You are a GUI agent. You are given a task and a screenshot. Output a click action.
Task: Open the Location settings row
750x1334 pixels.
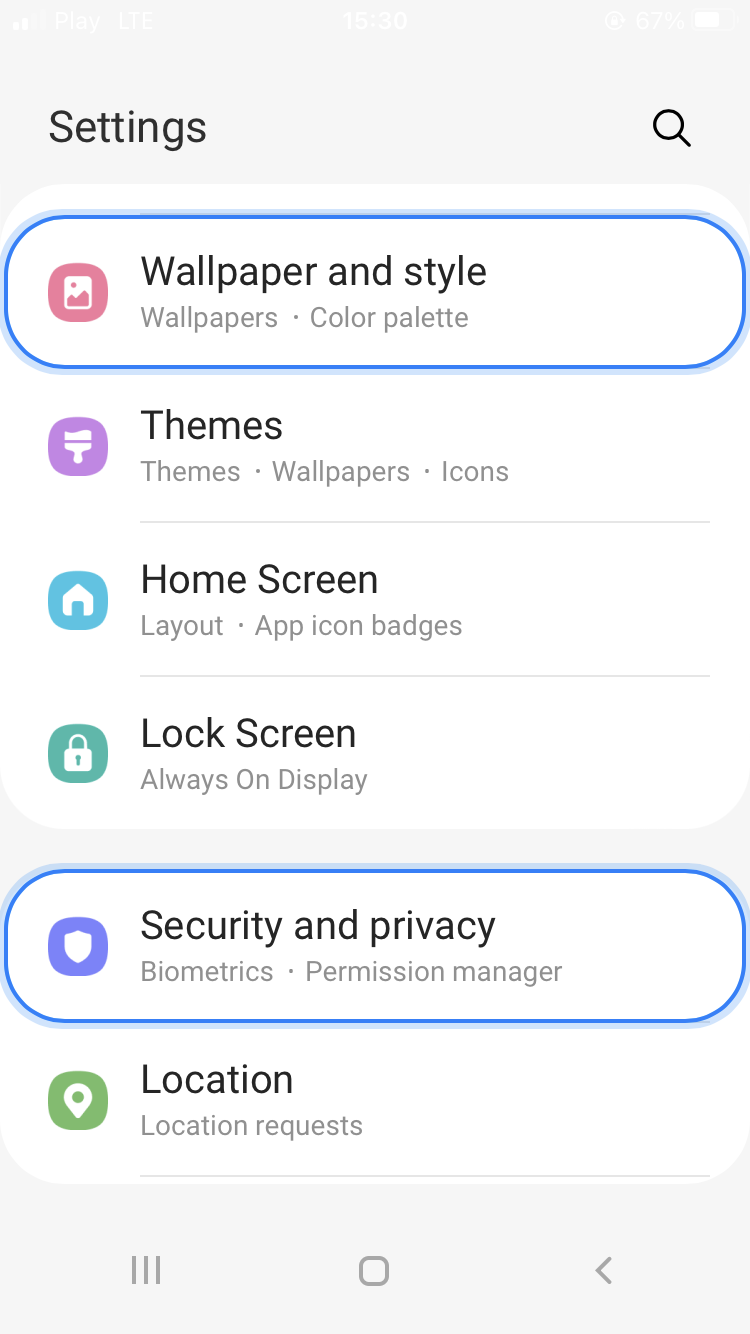pyautogui.click(x=375, y=1100)
